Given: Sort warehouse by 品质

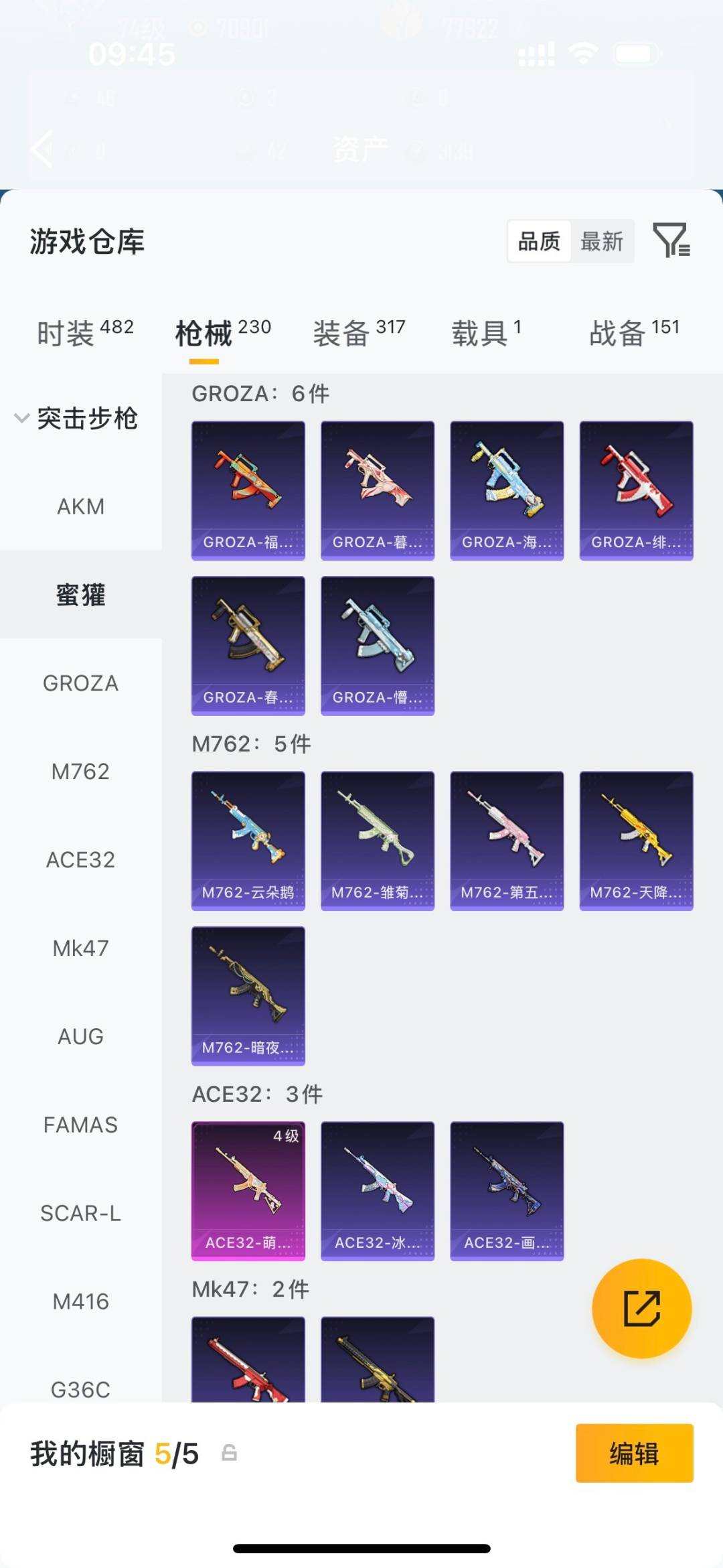Looking at the screenshot, I should (x=540, y=241).
